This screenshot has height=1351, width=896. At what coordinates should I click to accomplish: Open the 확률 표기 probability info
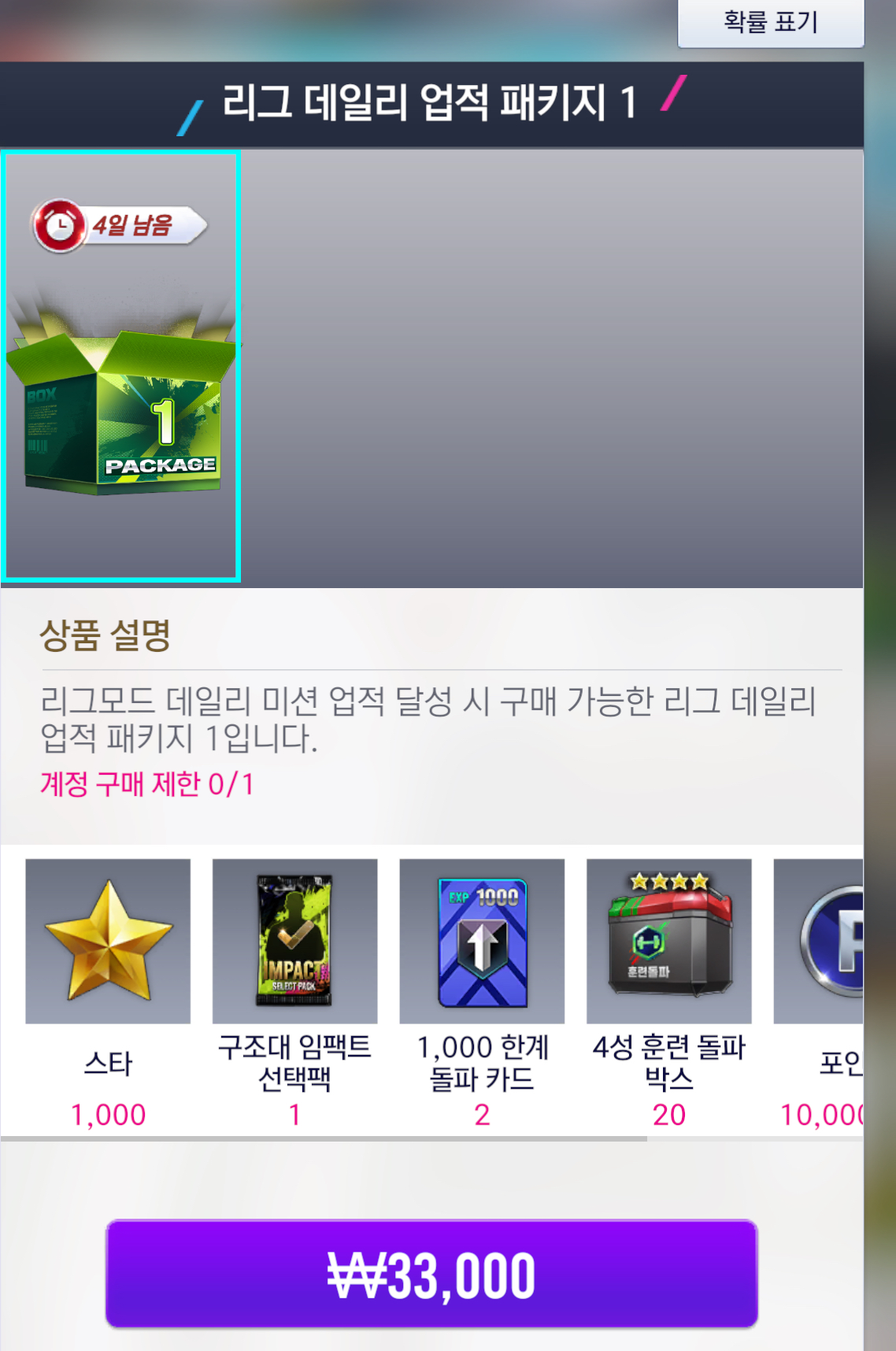coord(770,22)
